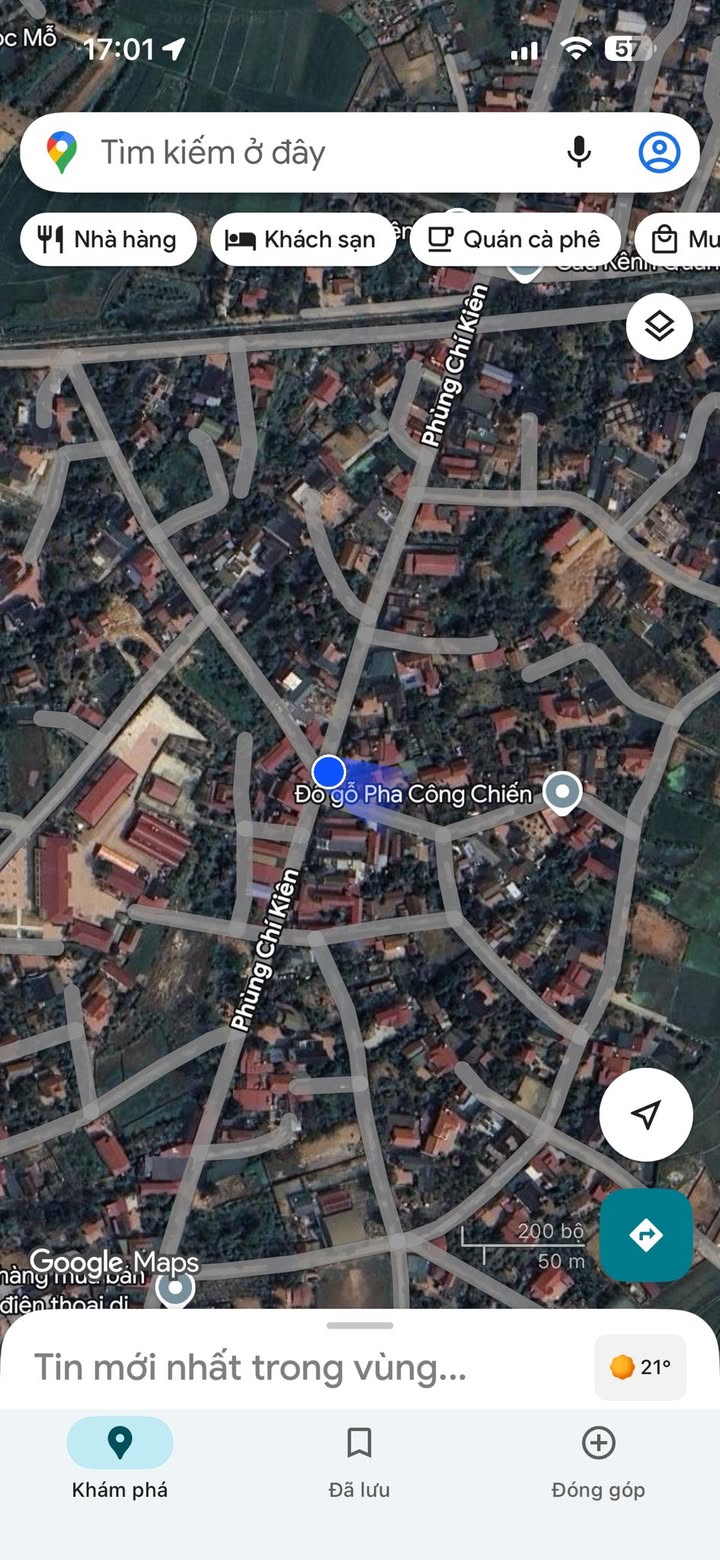Image resolution: width=720 pixels, height=1560 pixels.
Task: Tap the weather 21° chip
Action: (x=640, y=1367)
